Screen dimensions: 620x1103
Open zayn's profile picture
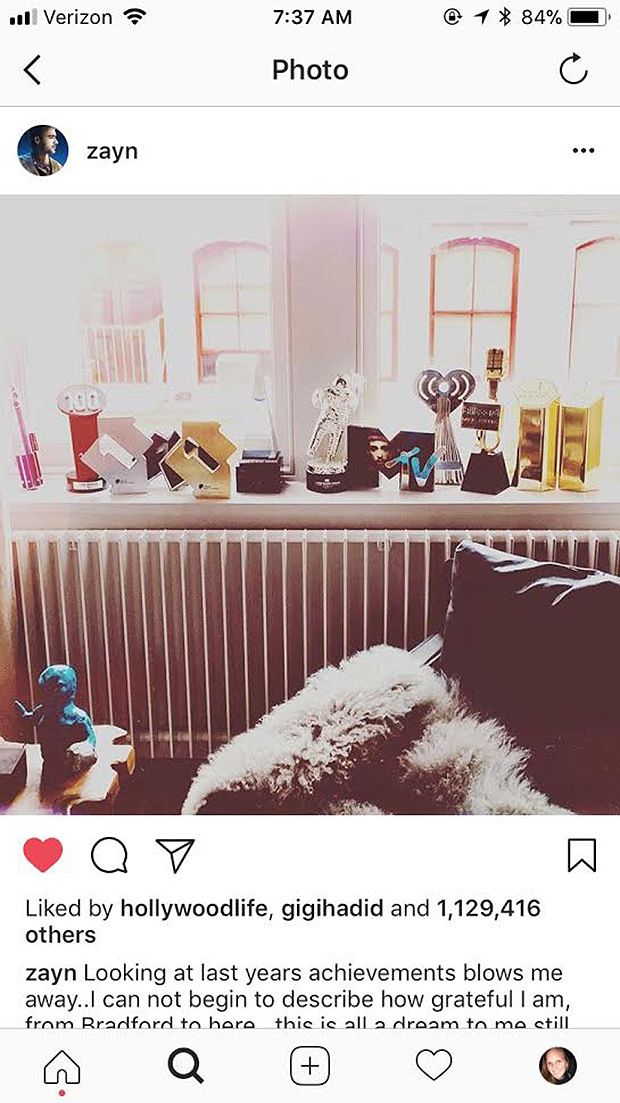pos(42,151)
